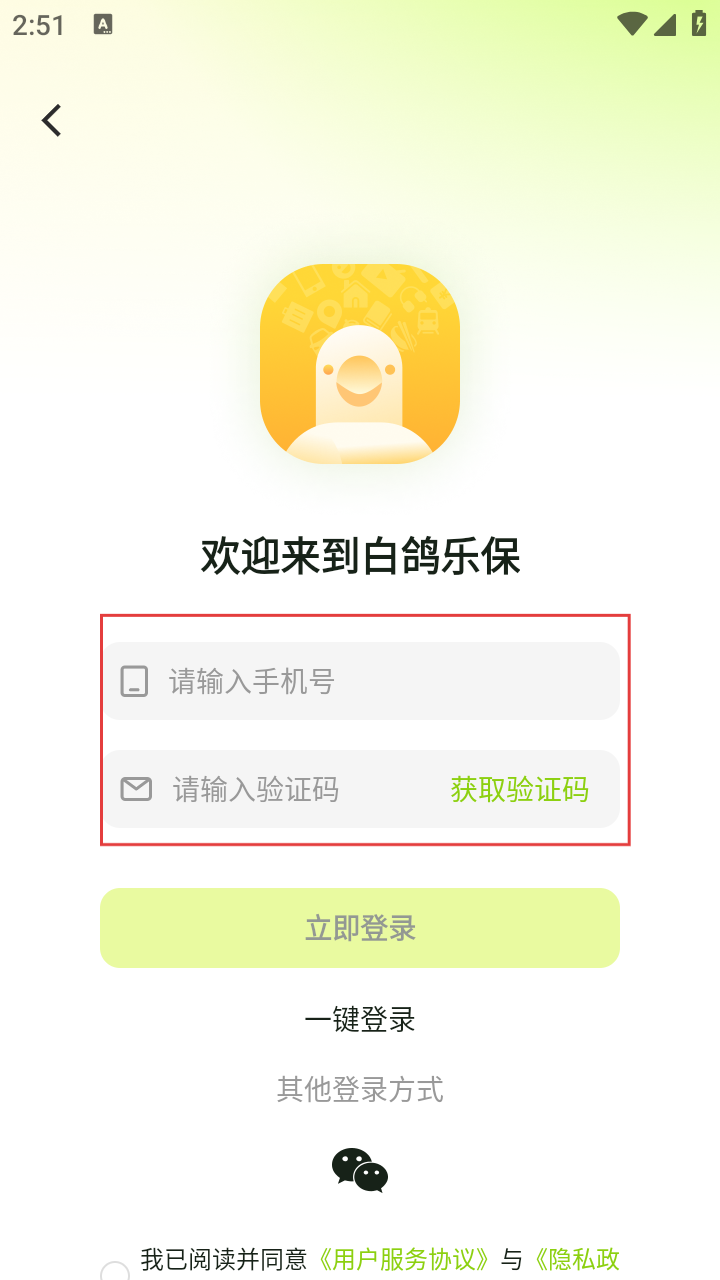Go back using the top-left arrow
Viewport: 720px width, 1280px height.
coord(52,121)
